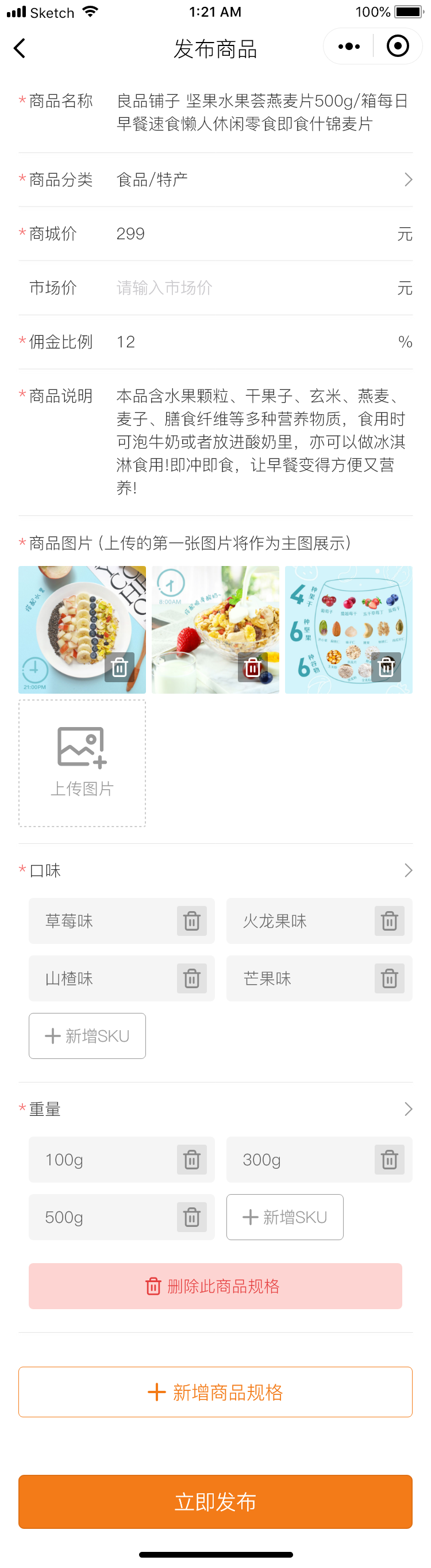Screen dimensions: 431x1568
Task: Expand the 重量 specification row
Action: 408,1109
